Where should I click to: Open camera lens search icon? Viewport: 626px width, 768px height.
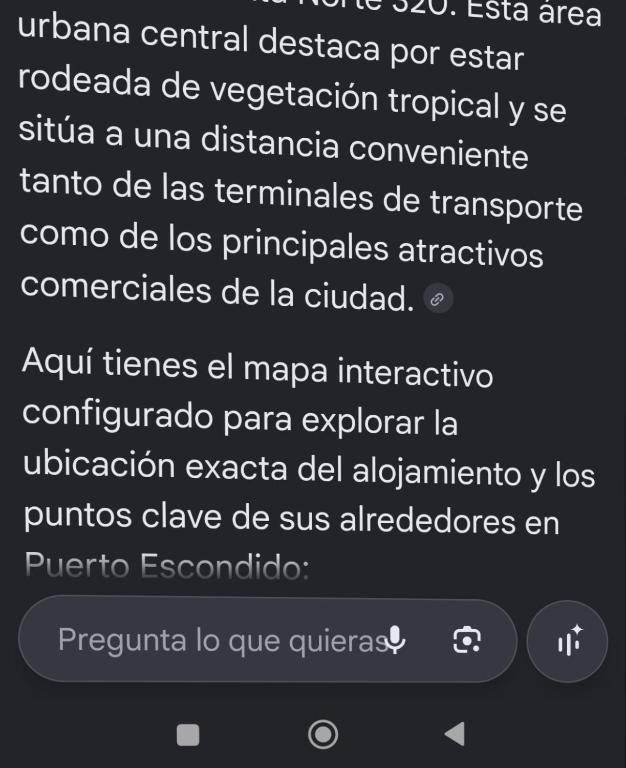(x=466, y=640)
